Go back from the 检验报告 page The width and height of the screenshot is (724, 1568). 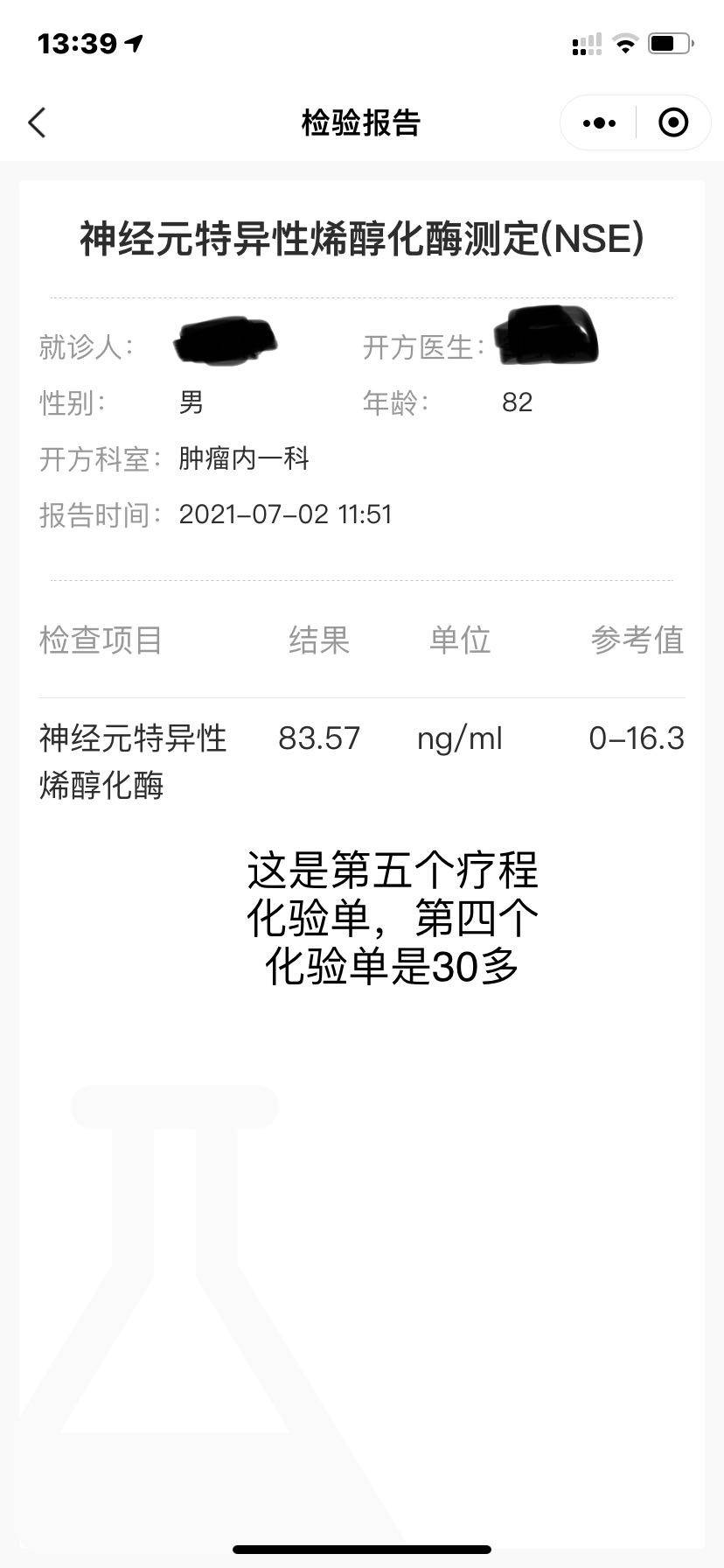(x=37, y=123)
